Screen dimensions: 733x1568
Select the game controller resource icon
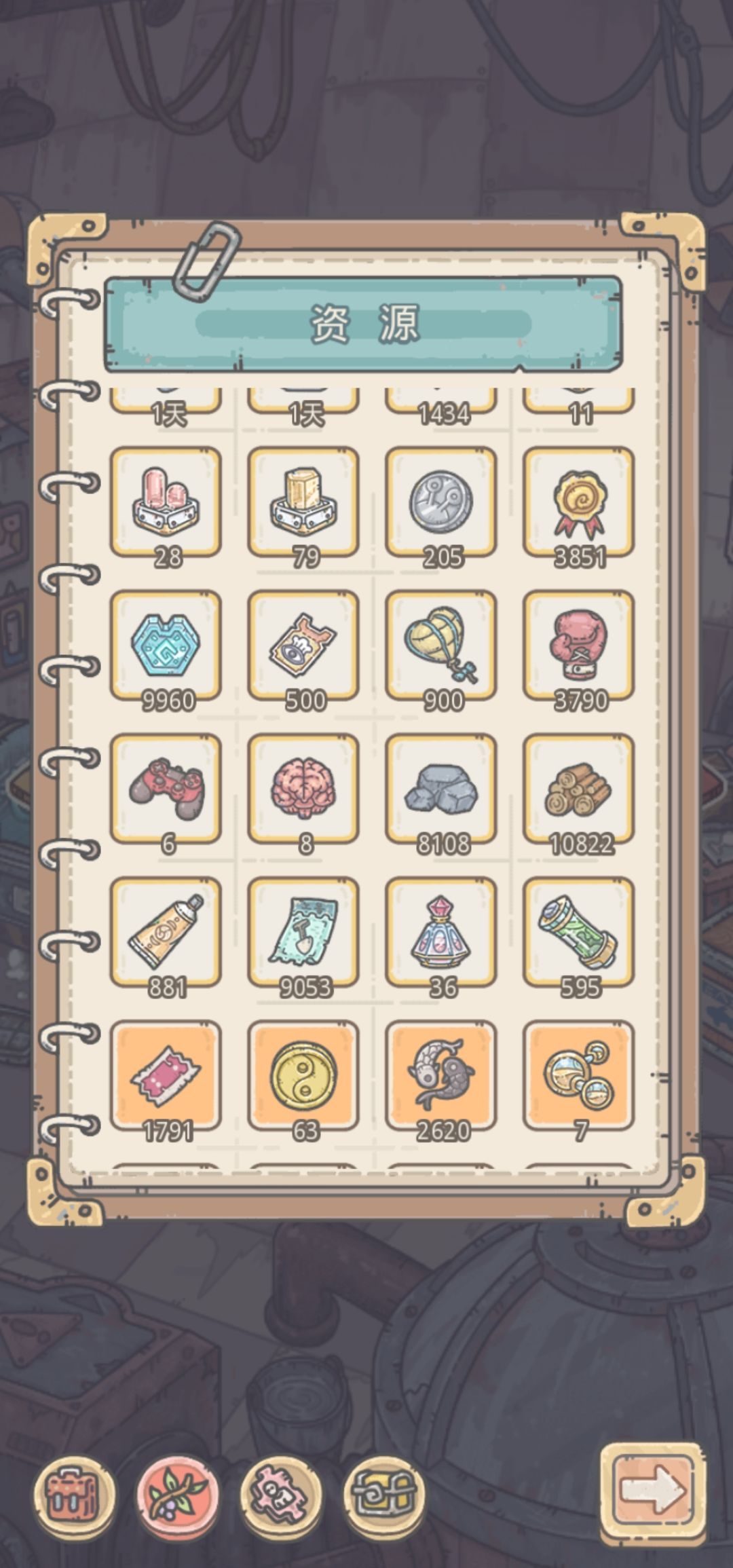[x=168, y=789]
